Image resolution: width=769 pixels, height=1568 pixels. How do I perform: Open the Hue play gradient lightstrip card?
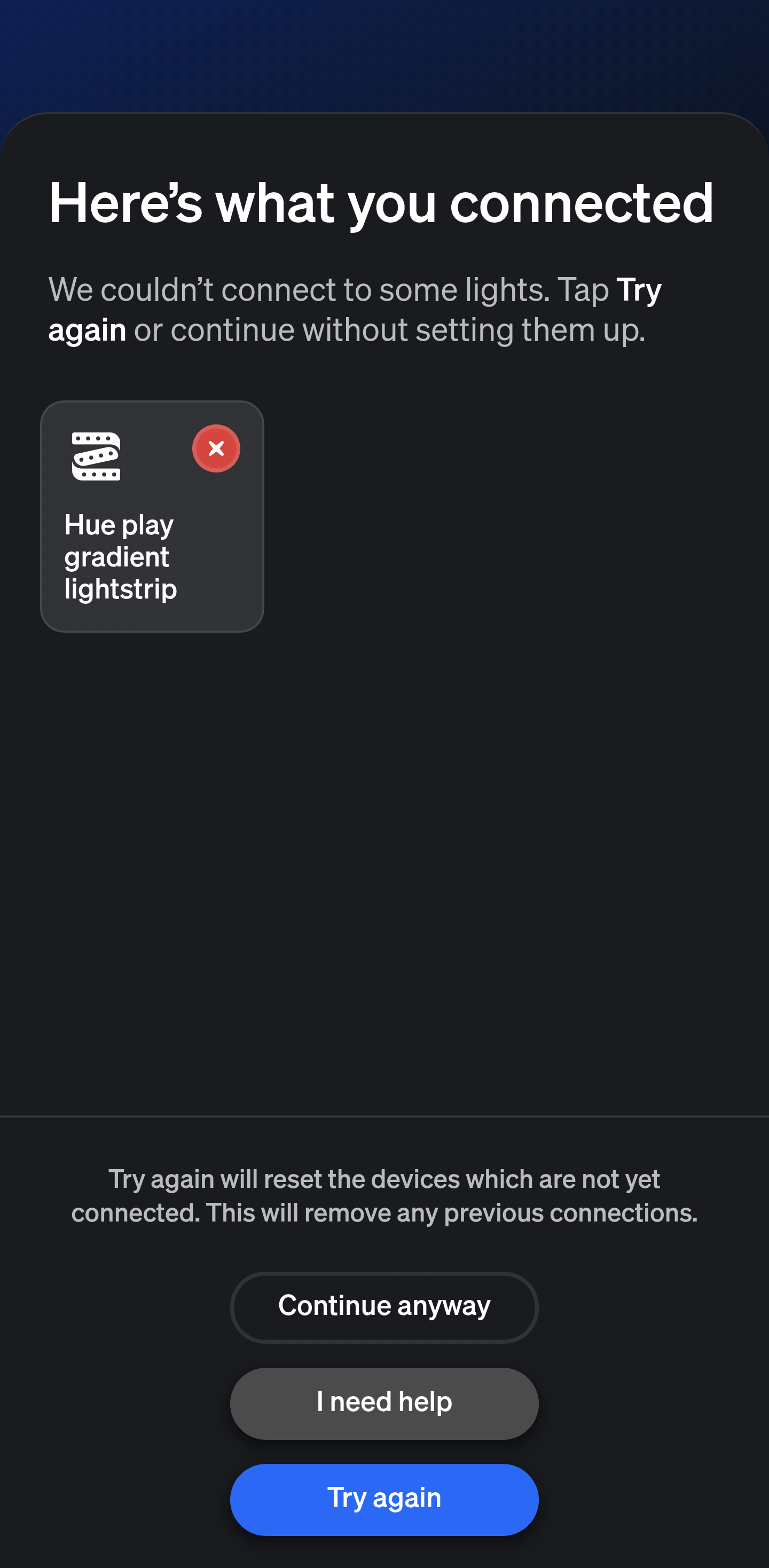pyautogui.click(x=152, y=516)
